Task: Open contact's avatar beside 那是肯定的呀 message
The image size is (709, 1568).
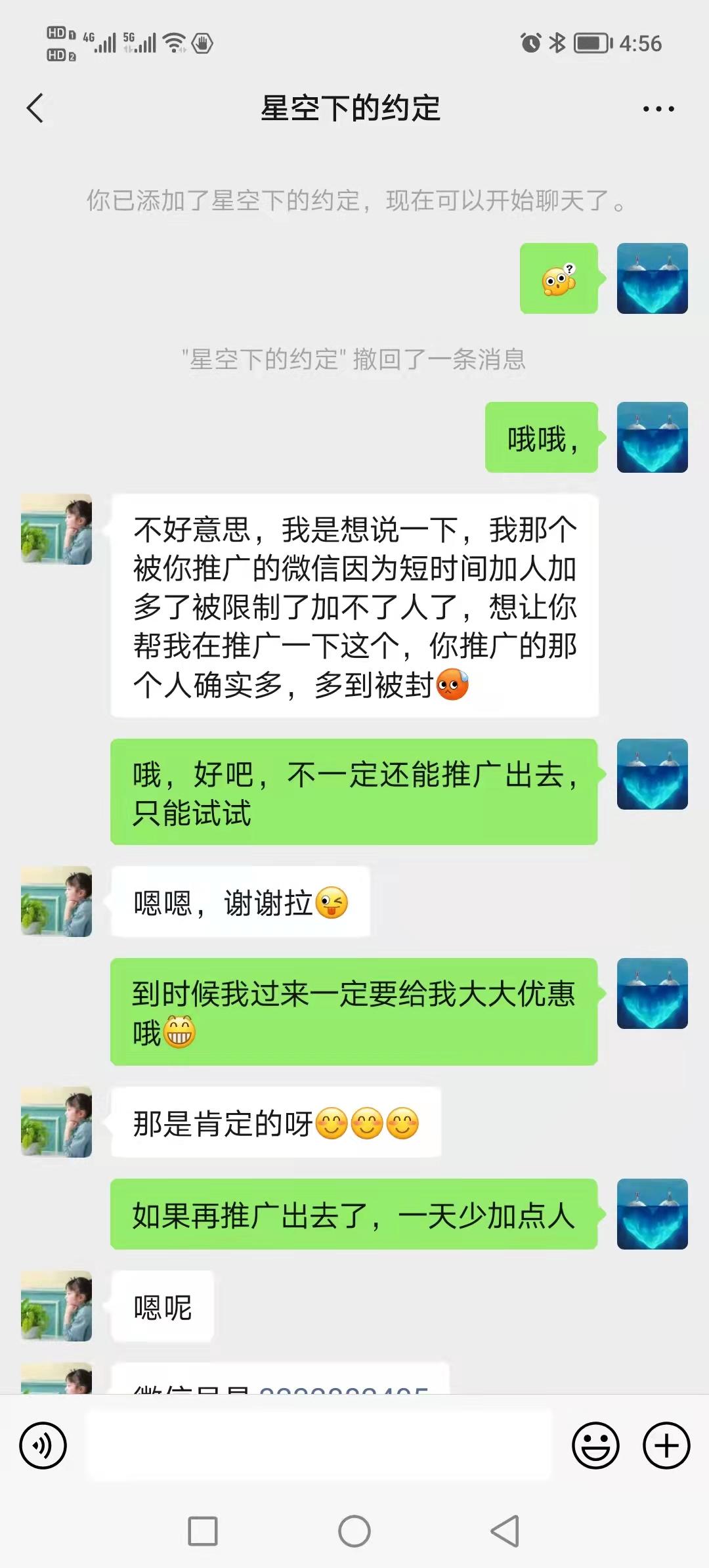Action: [x=56, y=1122]
